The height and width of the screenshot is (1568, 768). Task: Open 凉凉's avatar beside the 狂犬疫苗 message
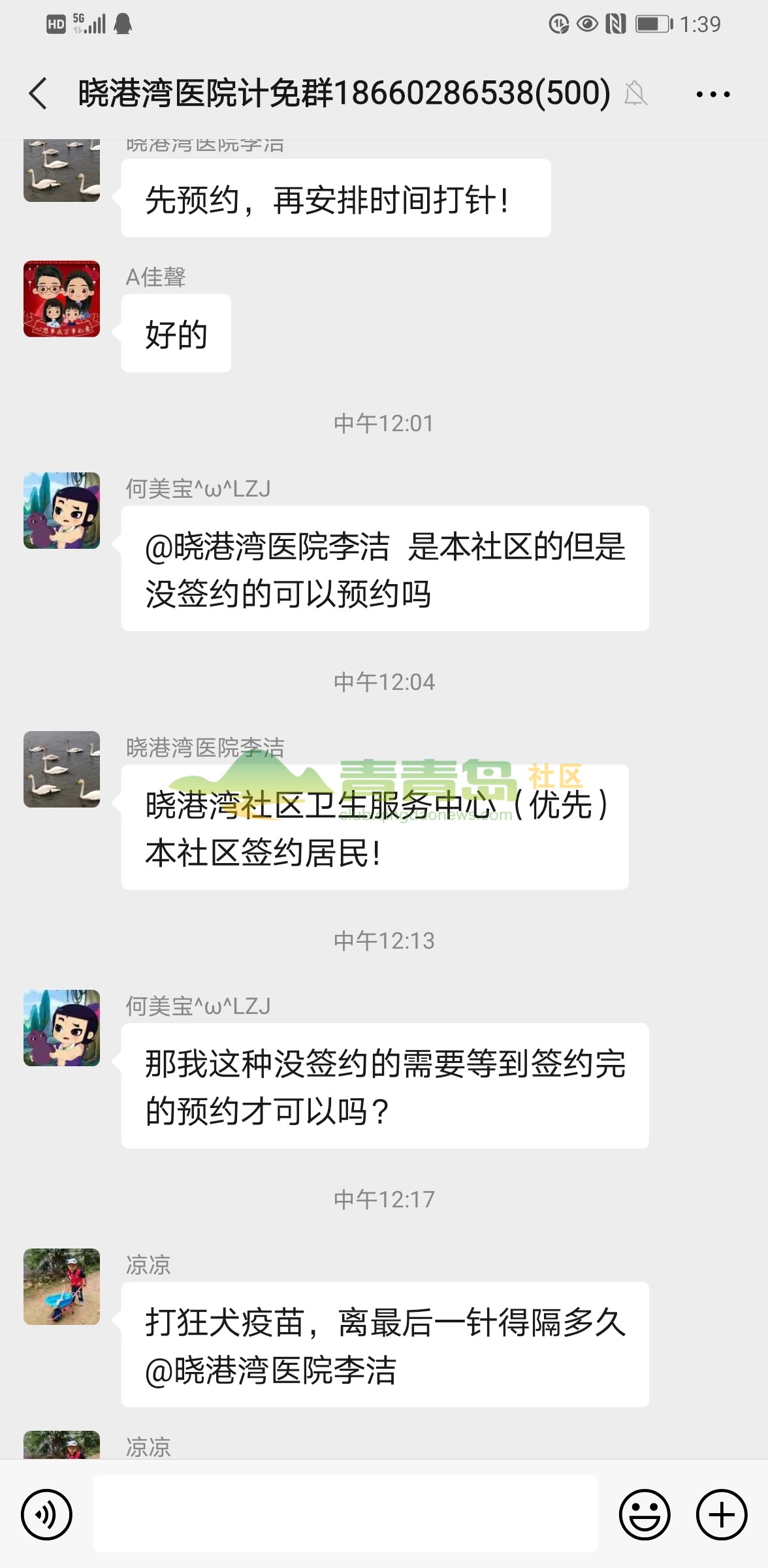pos(62,1287)
